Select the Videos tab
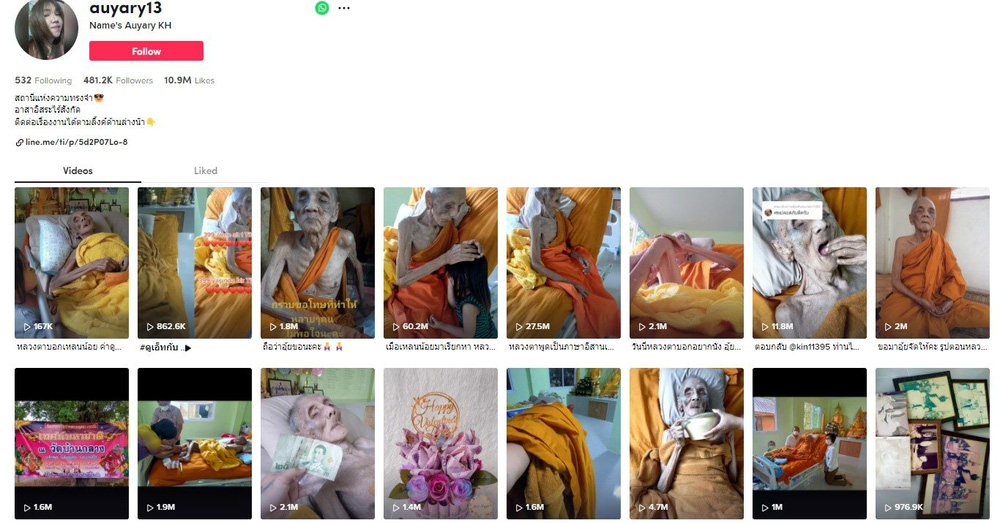This screenshot has width=1000, height=523. 78,171
